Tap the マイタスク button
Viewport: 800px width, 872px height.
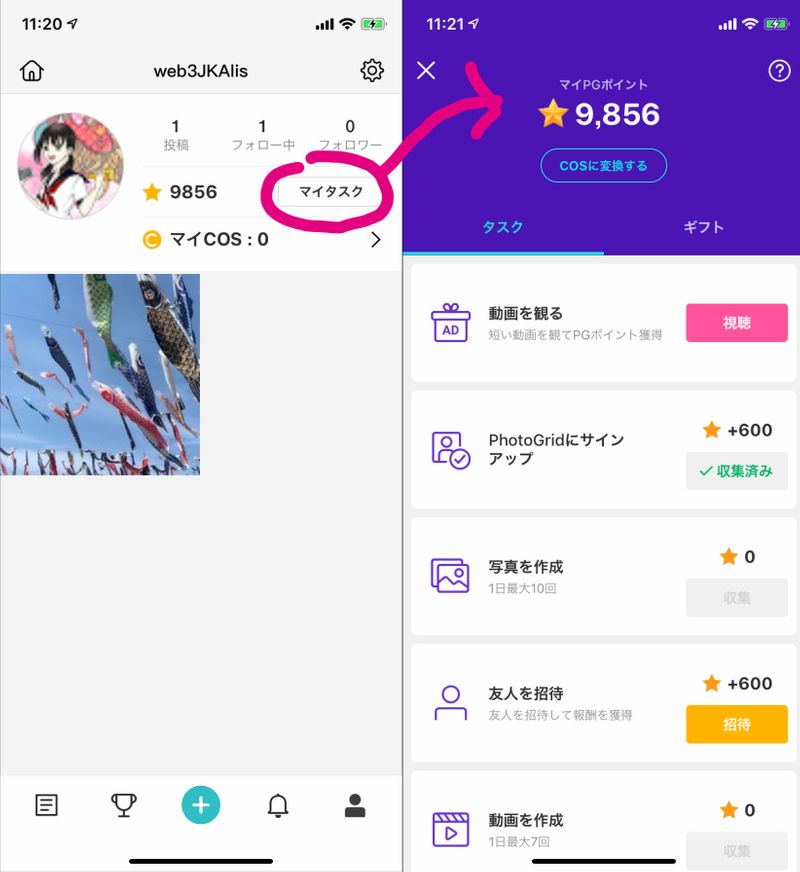[330, 191]
